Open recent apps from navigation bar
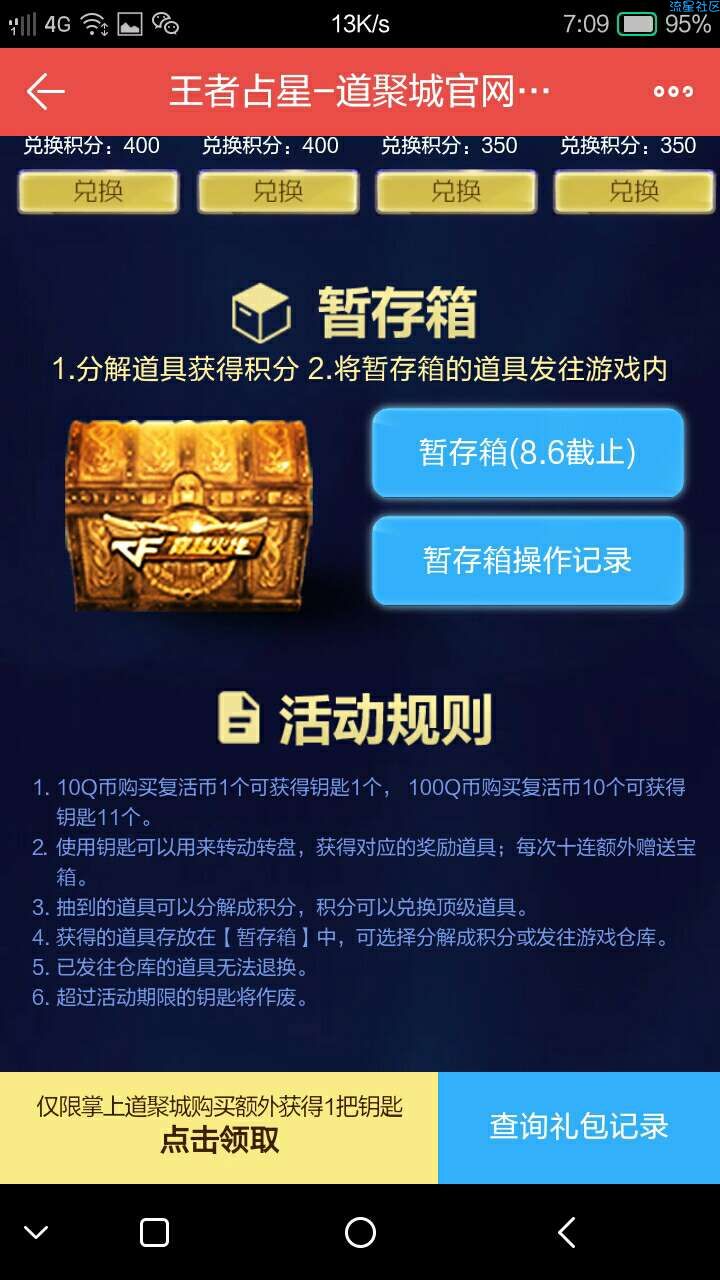The image size is (720, 1280). point(154,1233)
